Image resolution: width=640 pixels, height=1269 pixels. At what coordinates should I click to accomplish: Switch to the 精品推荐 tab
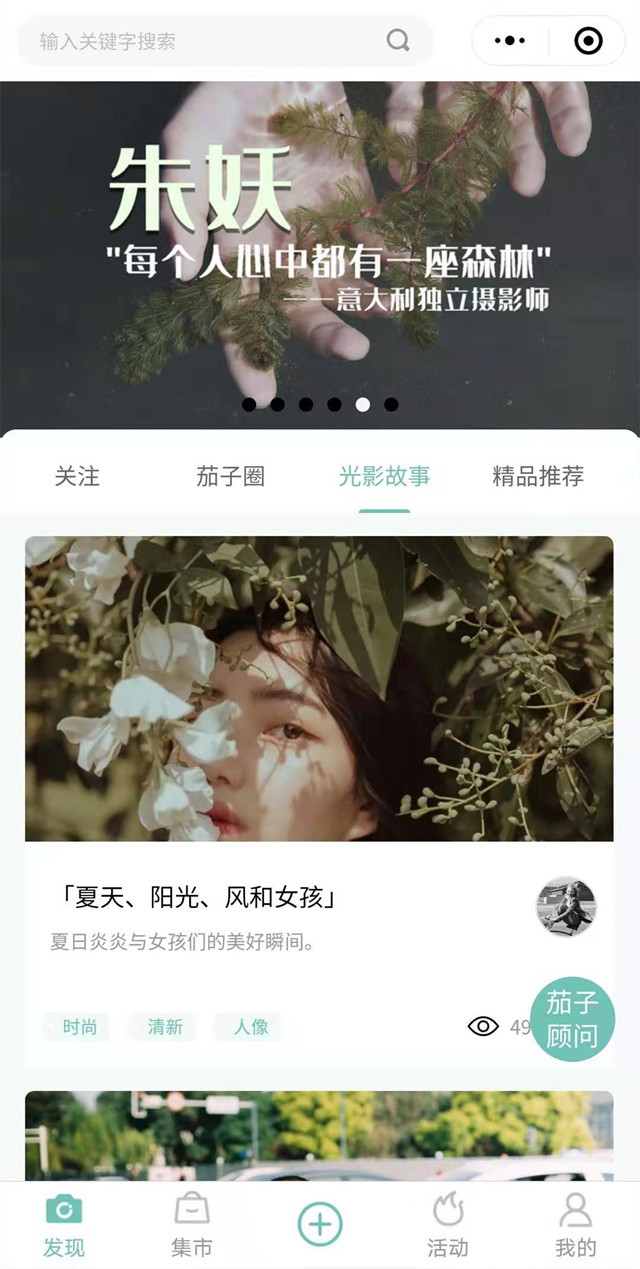[x=538, y=477]
